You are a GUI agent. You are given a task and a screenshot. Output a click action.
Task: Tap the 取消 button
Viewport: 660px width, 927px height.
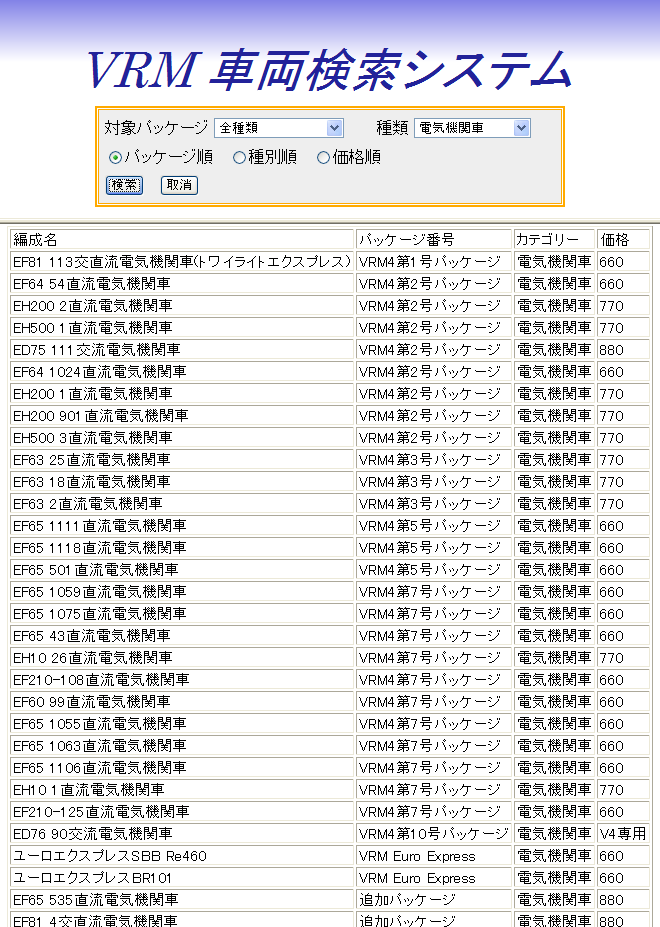tap(179, 185)
